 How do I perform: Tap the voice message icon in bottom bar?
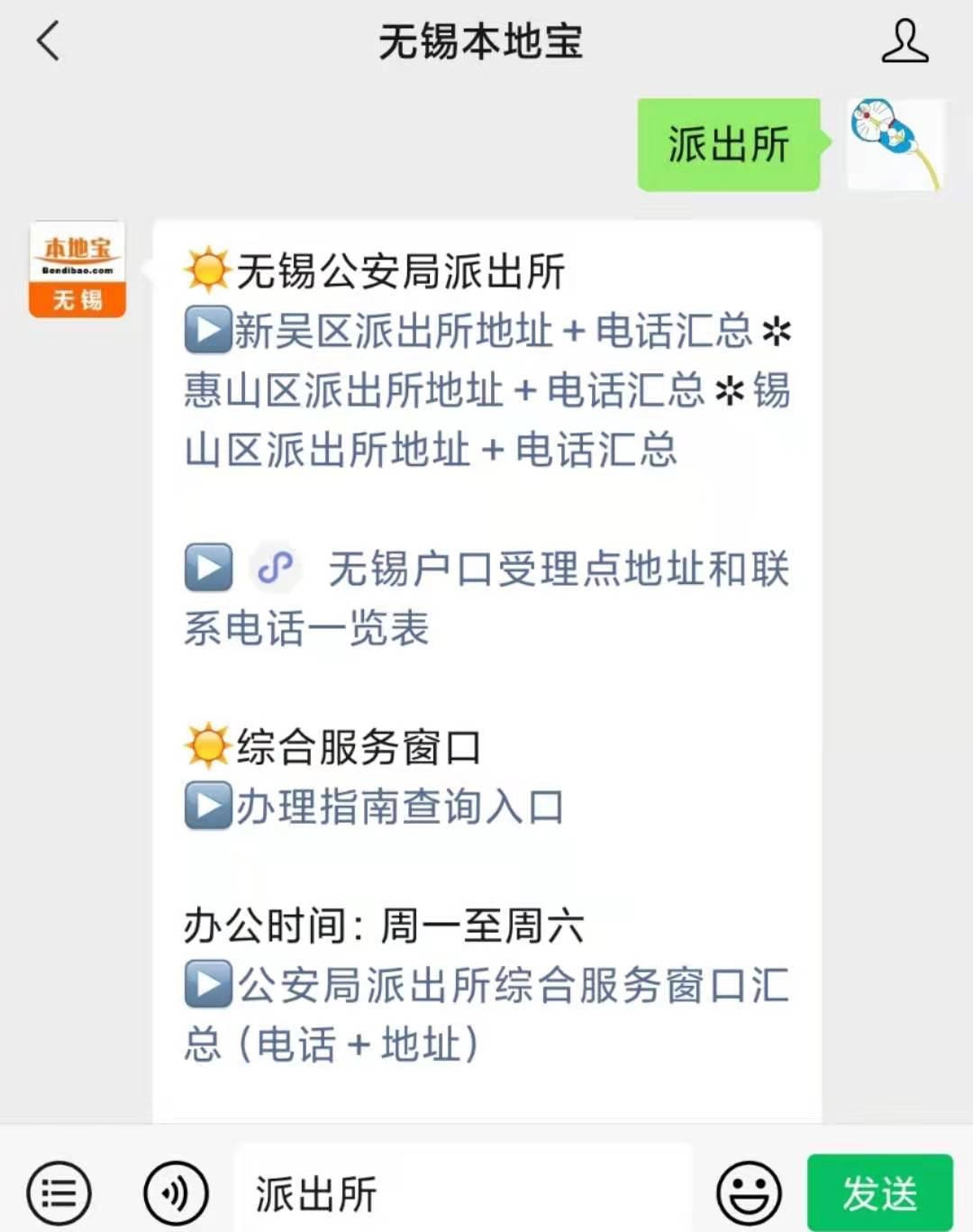click(177, 1191)
